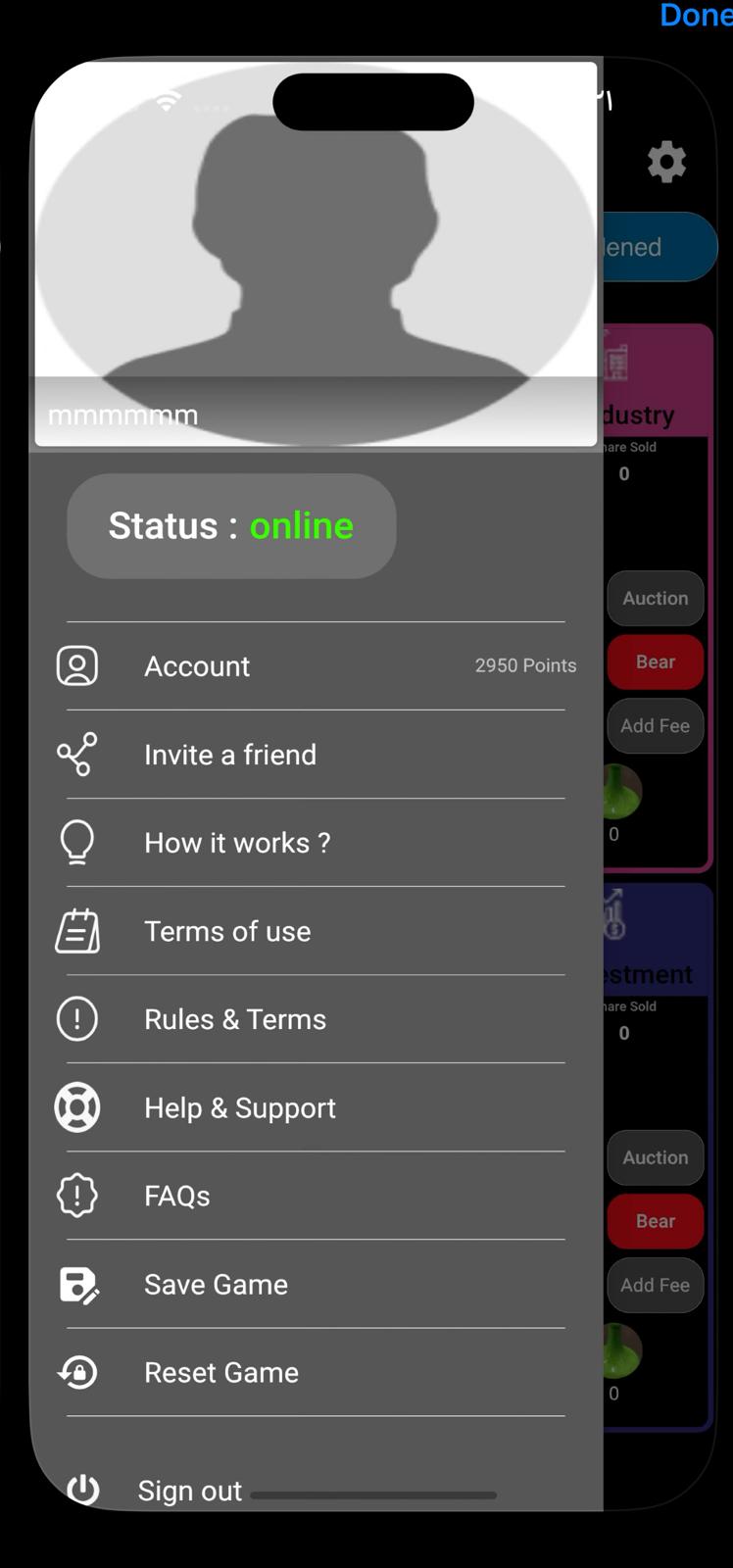Tap Done at the top
The image size is (733, 1568).
(x=695, y=16)
